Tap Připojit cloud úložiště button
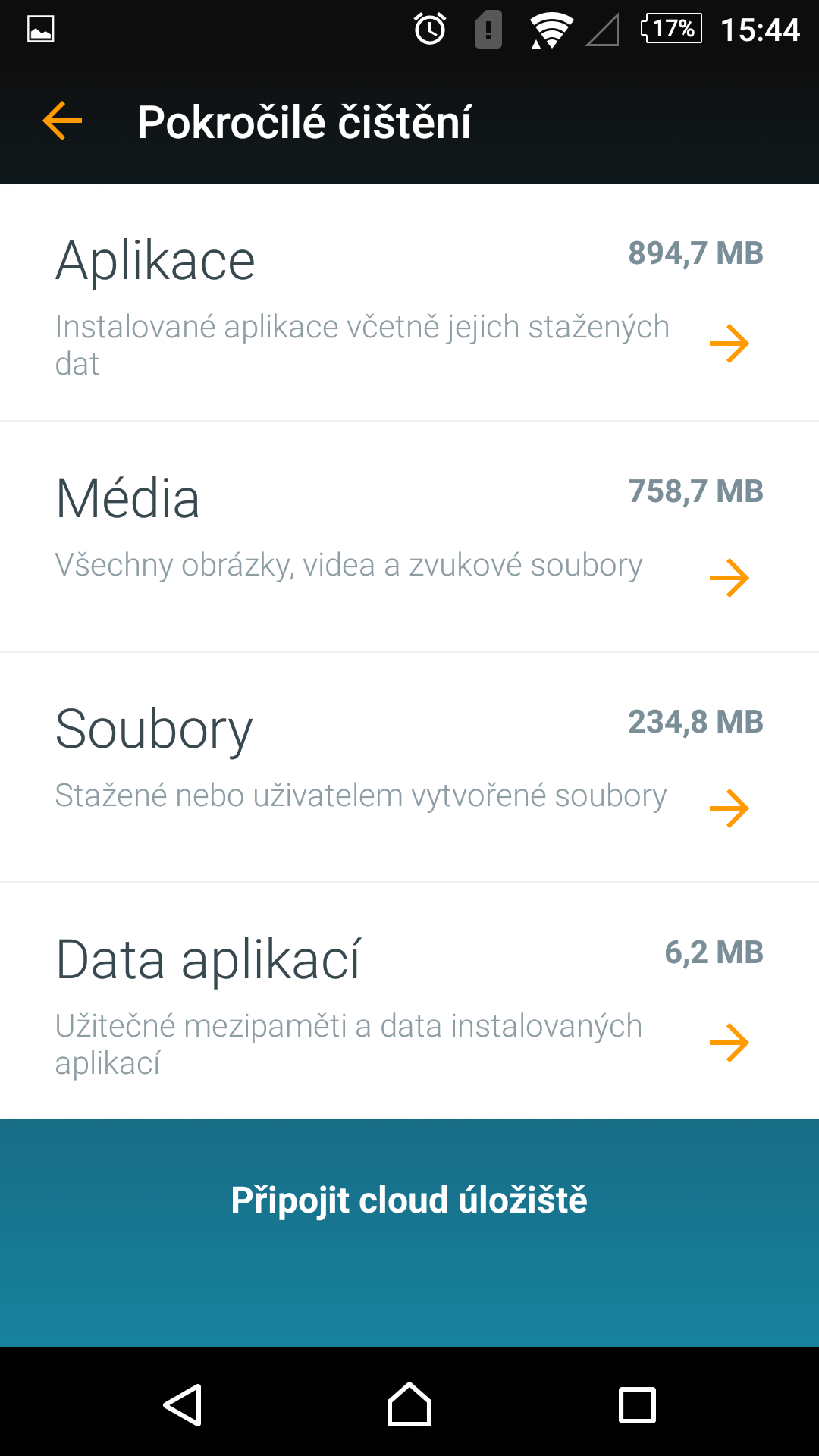 tap(409, 1233)
